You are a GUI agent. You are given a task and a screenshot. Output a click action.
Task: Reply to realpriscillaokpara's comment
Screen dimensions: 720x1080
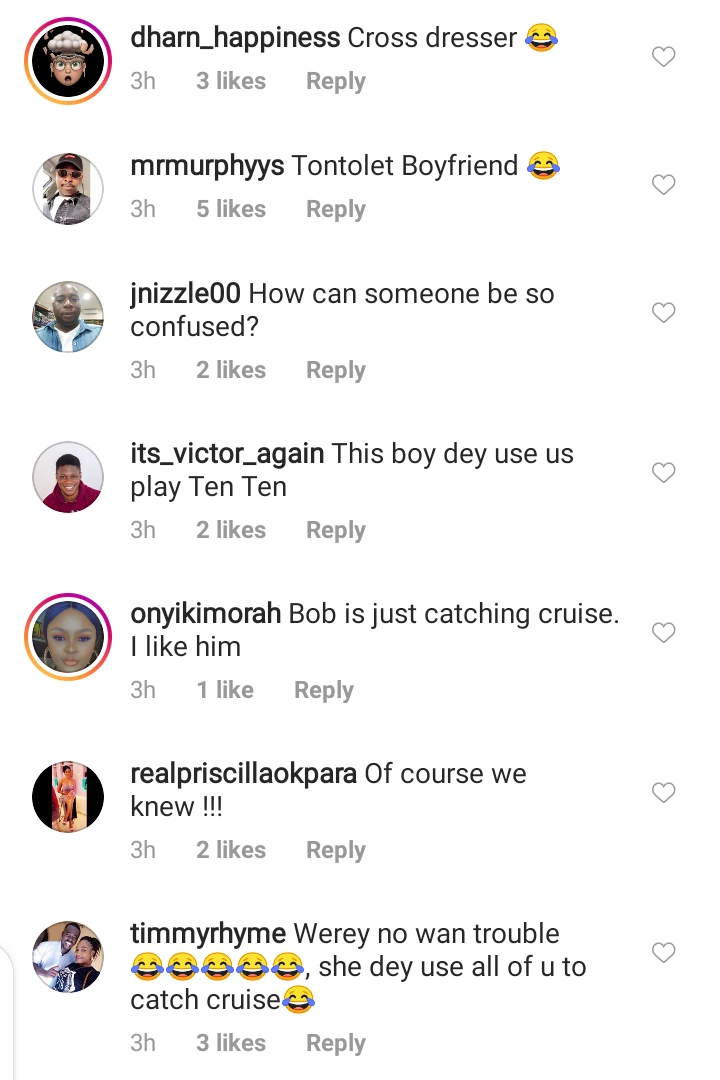tap(335, 850)
